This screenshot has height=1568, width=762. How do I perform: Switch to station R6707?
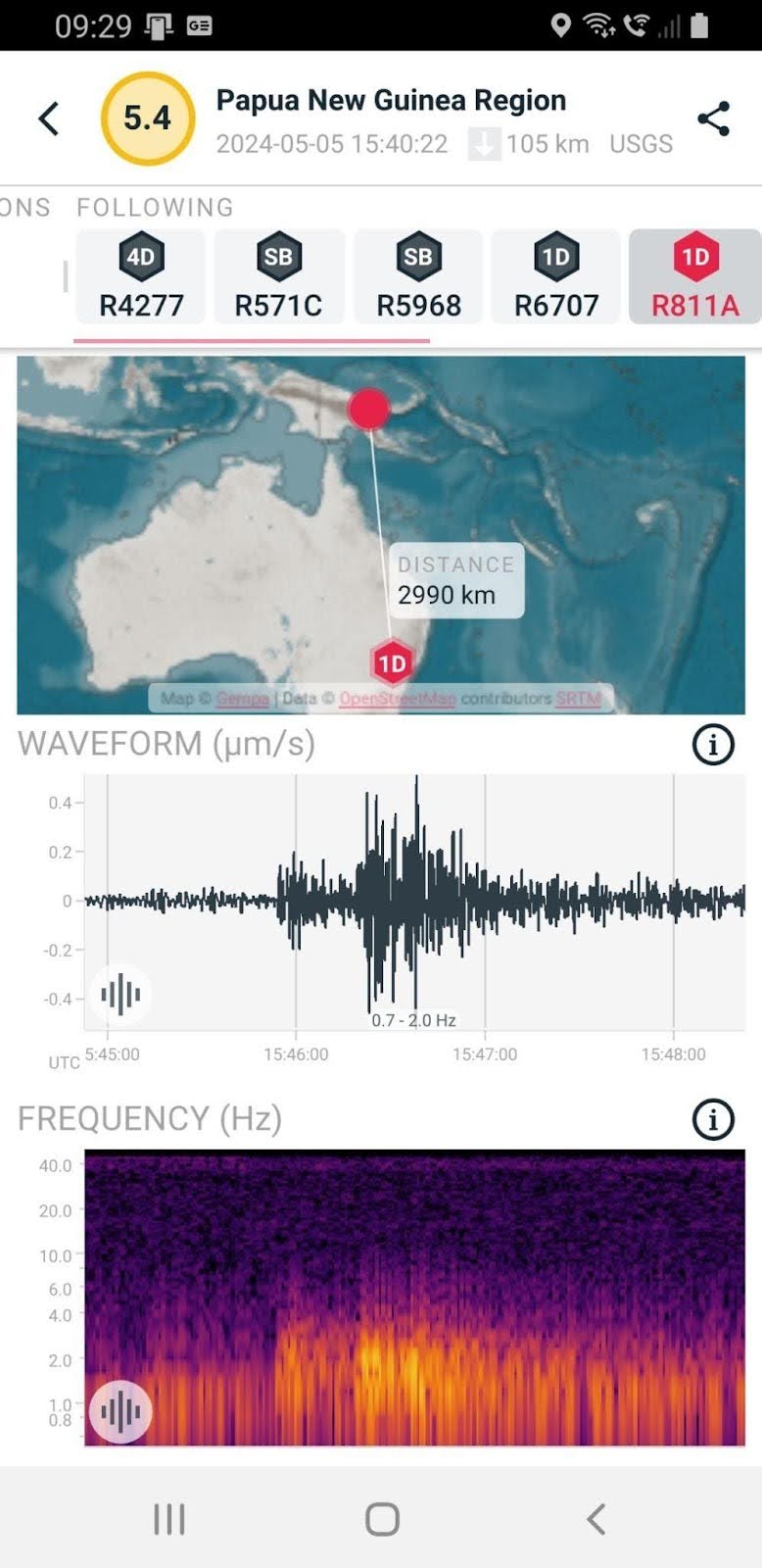click(x=556, y=277)
